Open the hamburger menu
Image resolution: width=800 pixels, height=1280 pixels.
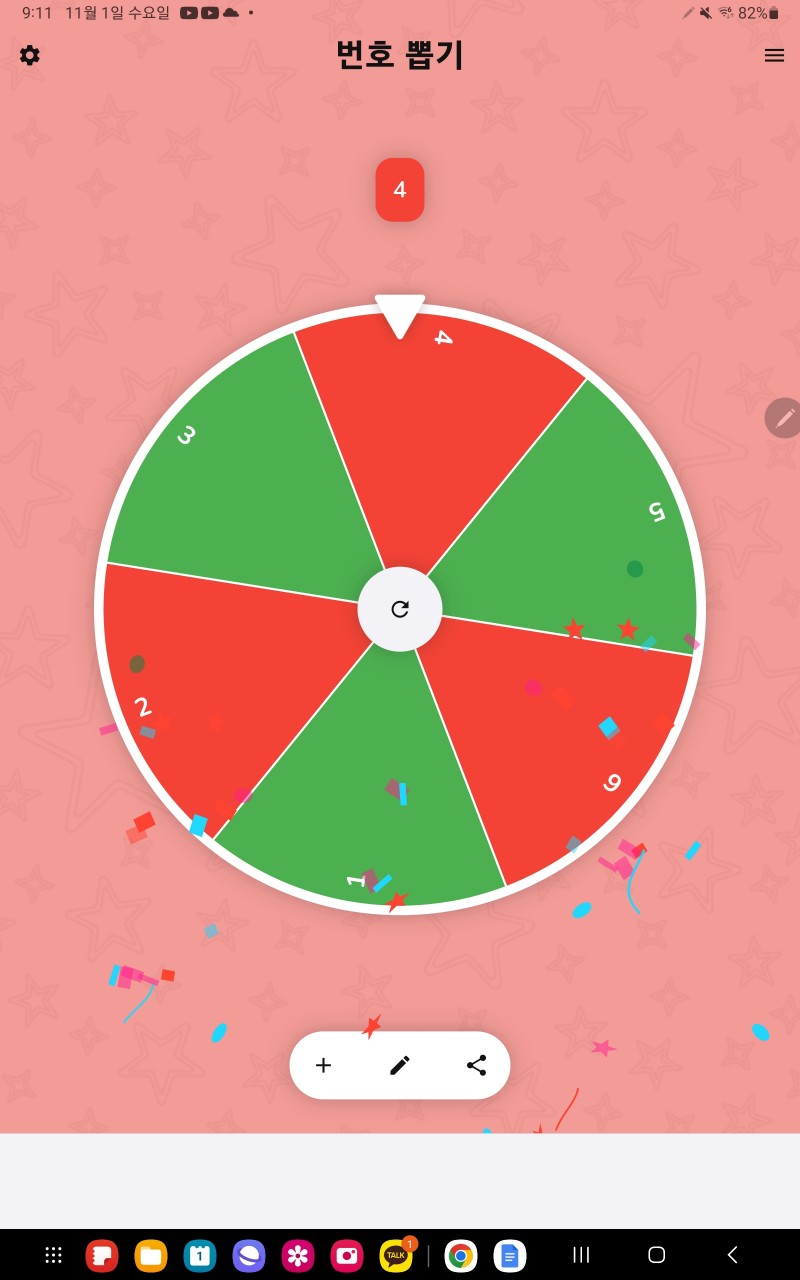click(774, 55)
